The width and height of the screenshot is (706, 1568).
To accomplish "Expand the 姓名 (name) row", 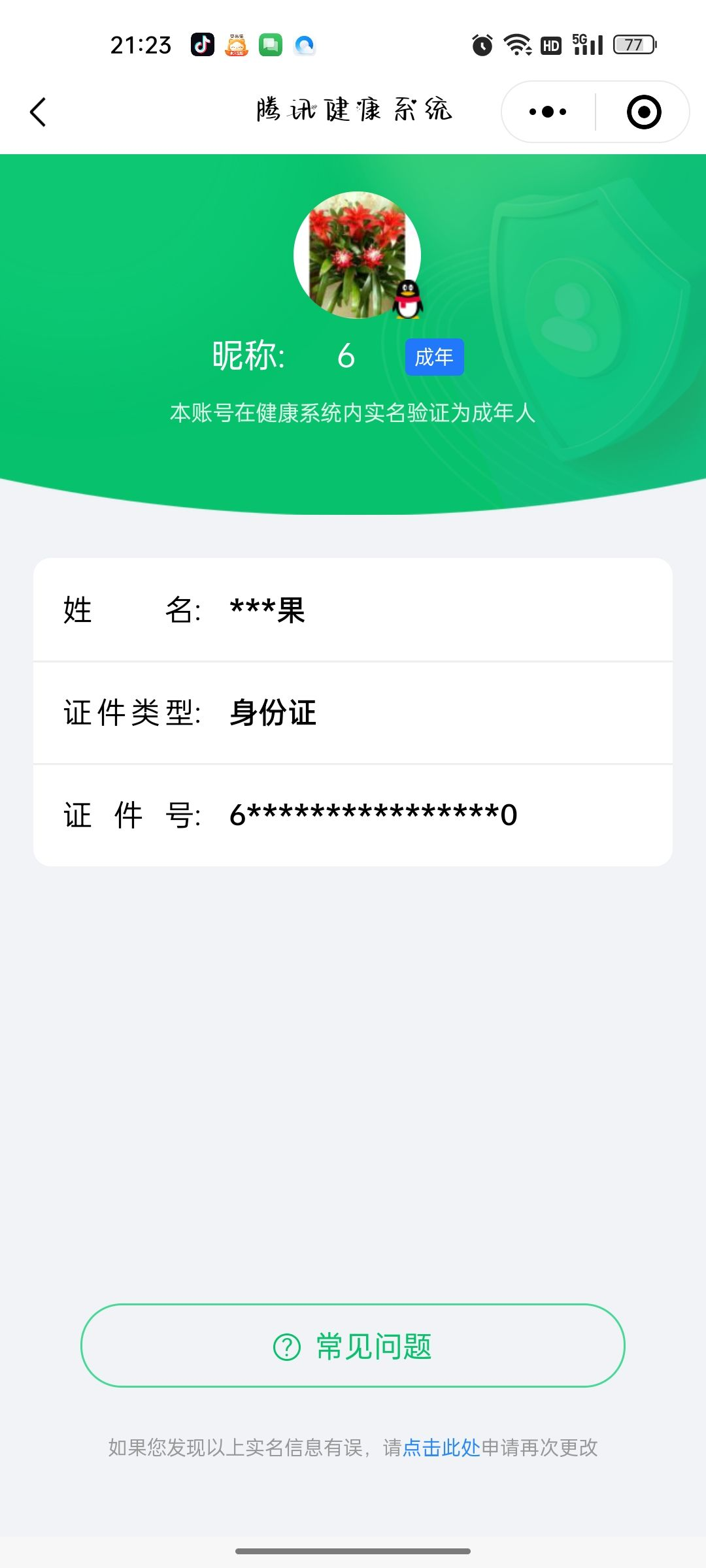I will [353, 612].
